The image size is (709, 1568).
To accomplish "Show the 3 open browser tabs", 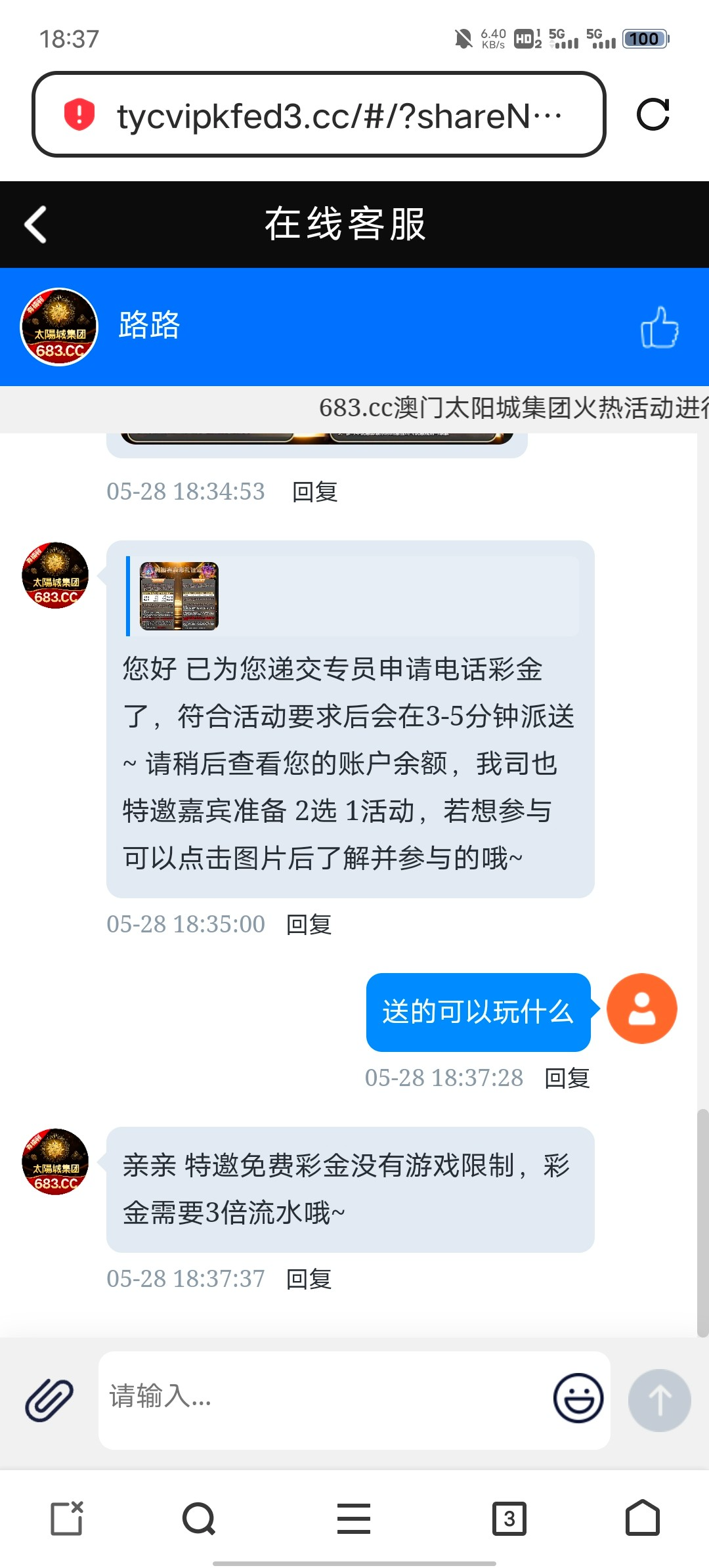I will pos(509,1518).
